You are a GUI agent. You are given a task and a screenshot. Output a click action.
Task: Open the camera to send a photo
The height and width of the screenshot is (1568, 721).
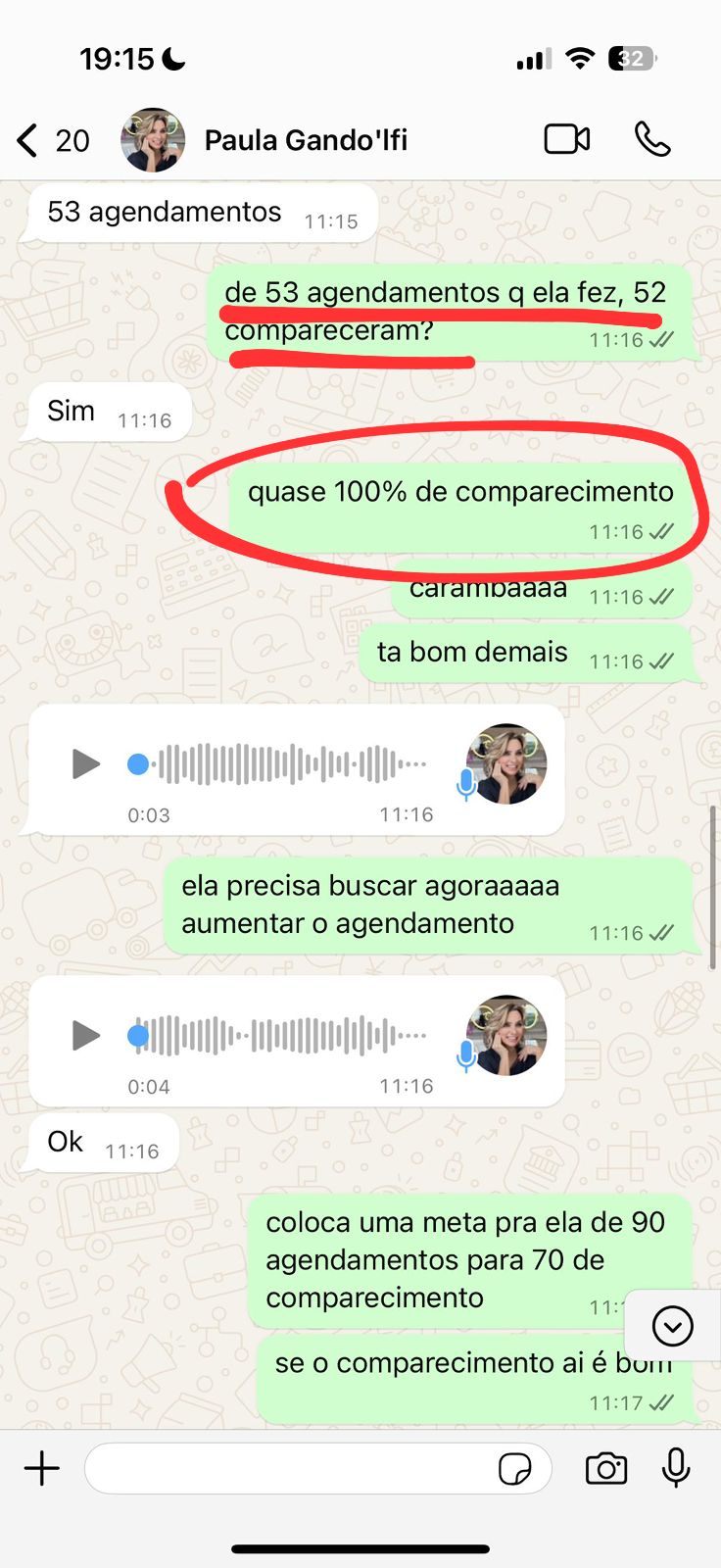(606, 1468)
